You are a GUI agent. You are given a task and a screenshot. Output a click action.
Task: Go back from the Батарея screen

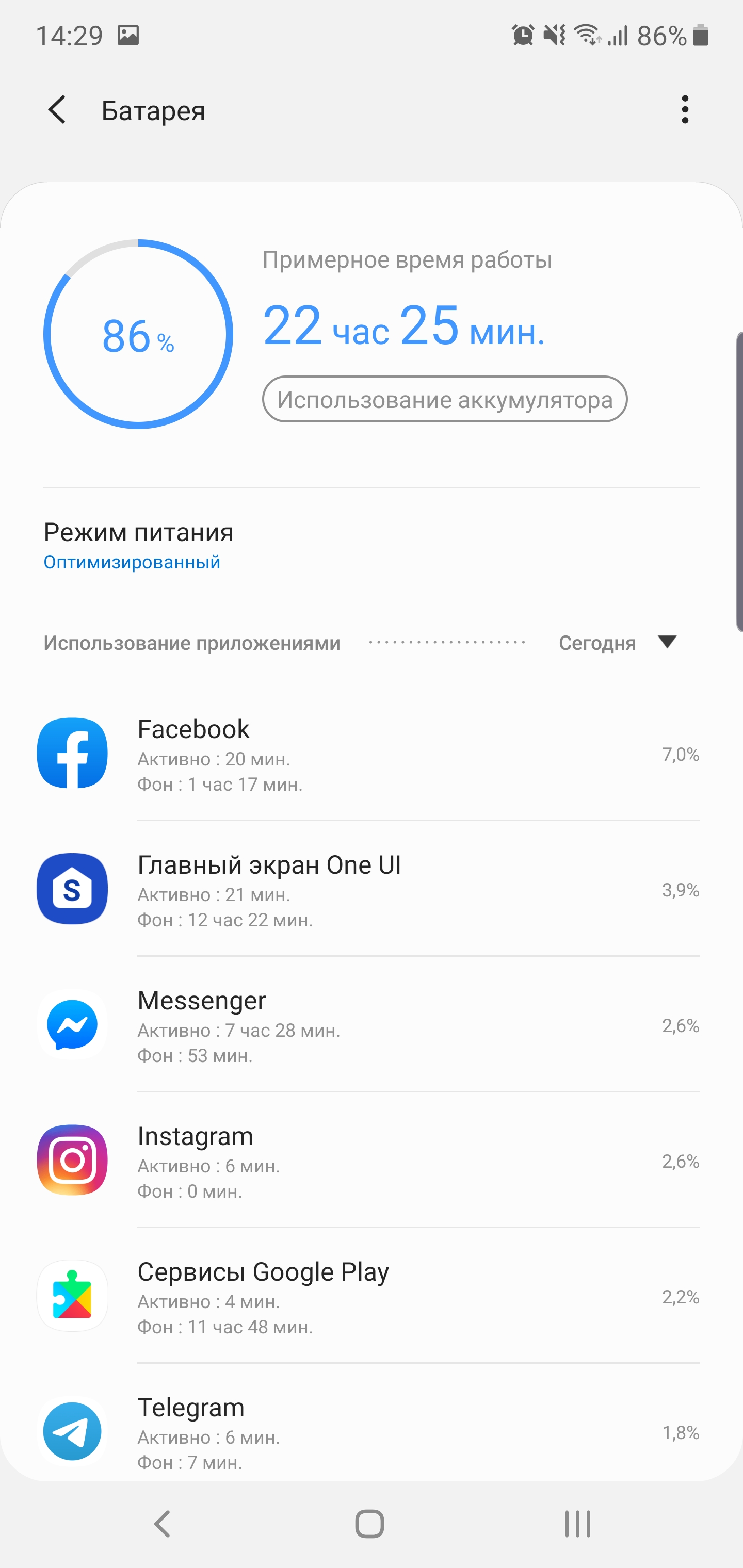tap(57, 110)
